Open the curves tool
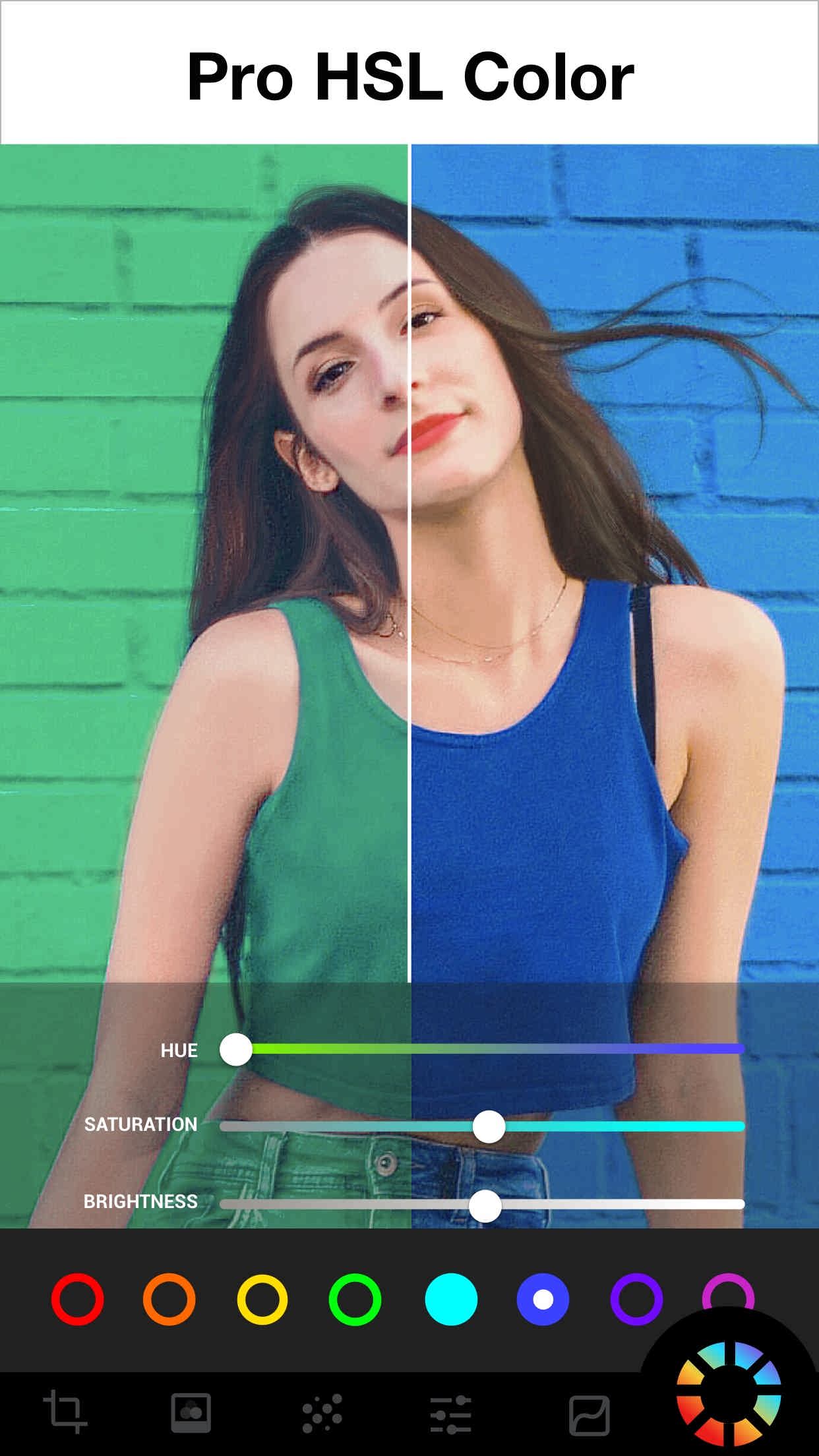Screen dimensions: 819x1456 (x=590, y=1414)
